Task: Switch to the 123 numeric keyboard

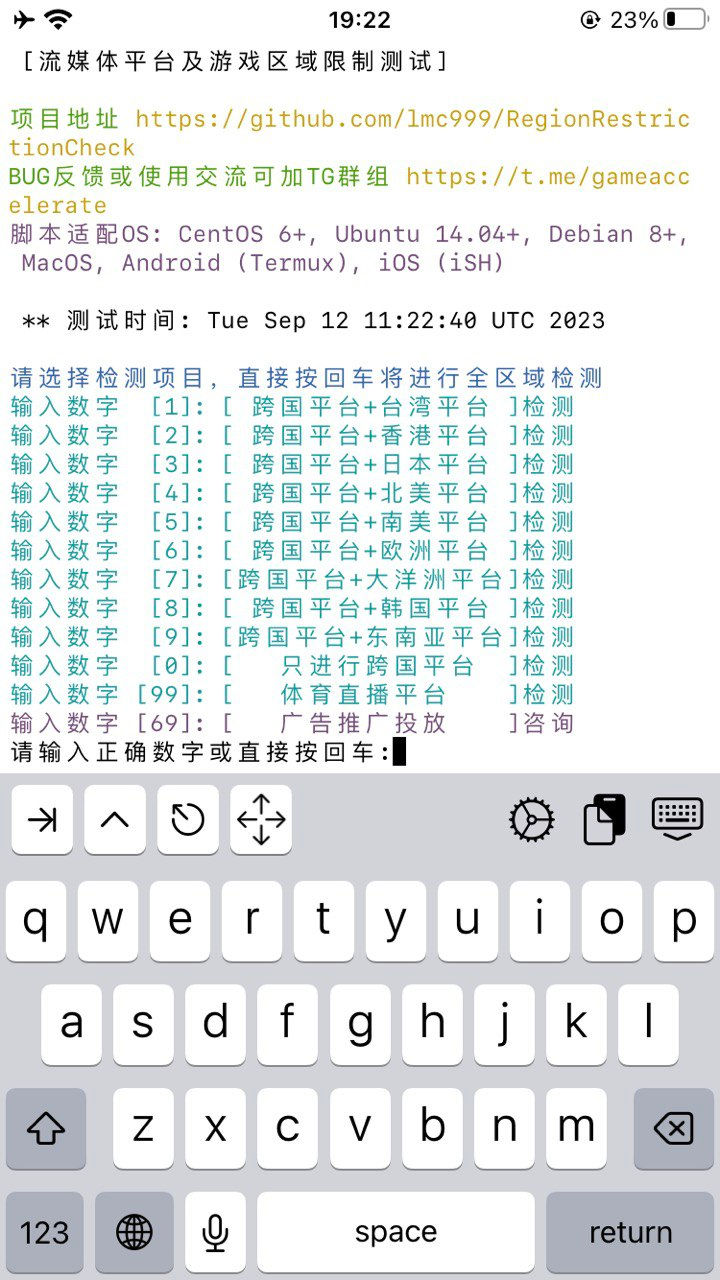Action: pos(45,1232)
